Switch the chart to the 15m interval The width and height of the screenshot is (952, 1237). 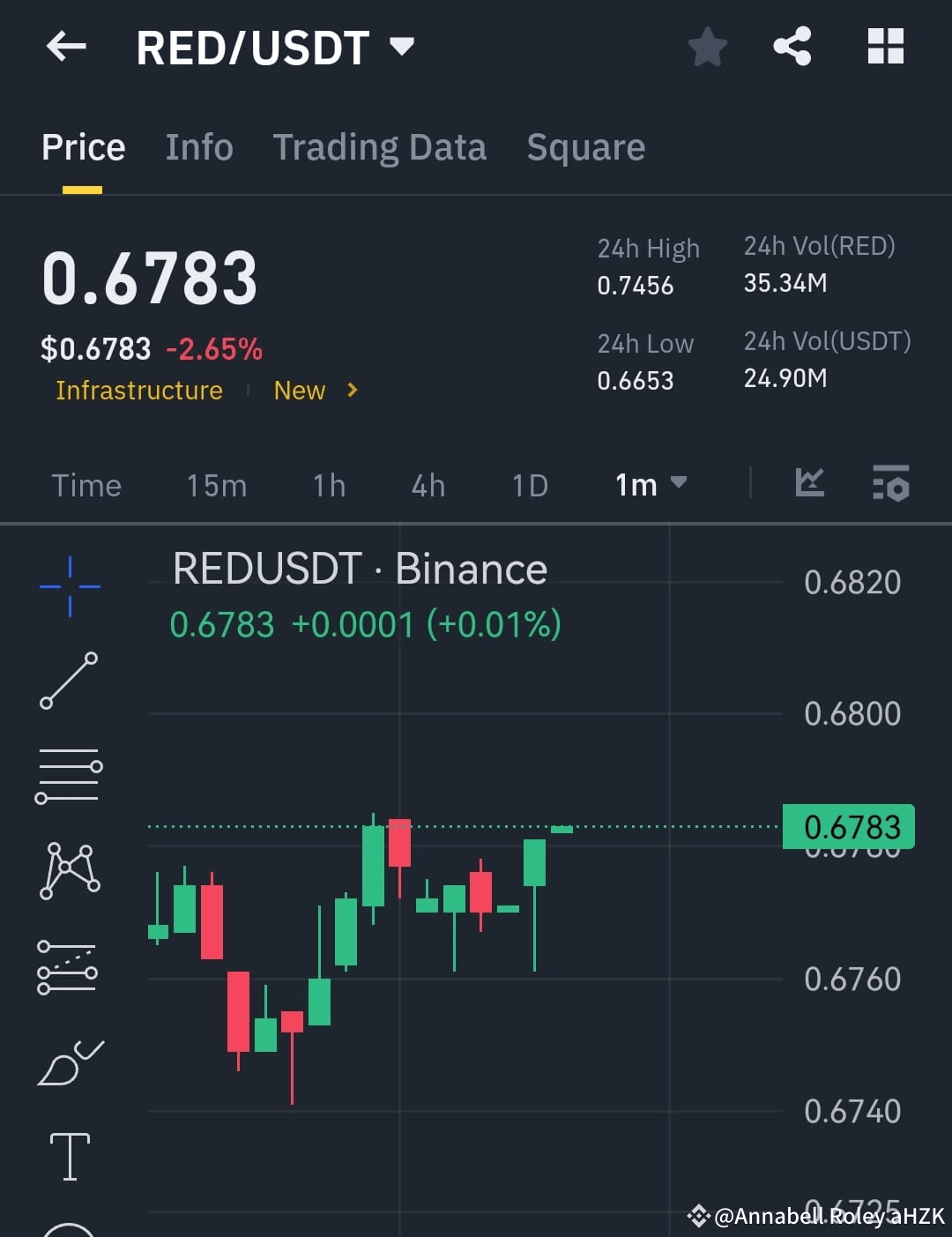click(215, 484)
